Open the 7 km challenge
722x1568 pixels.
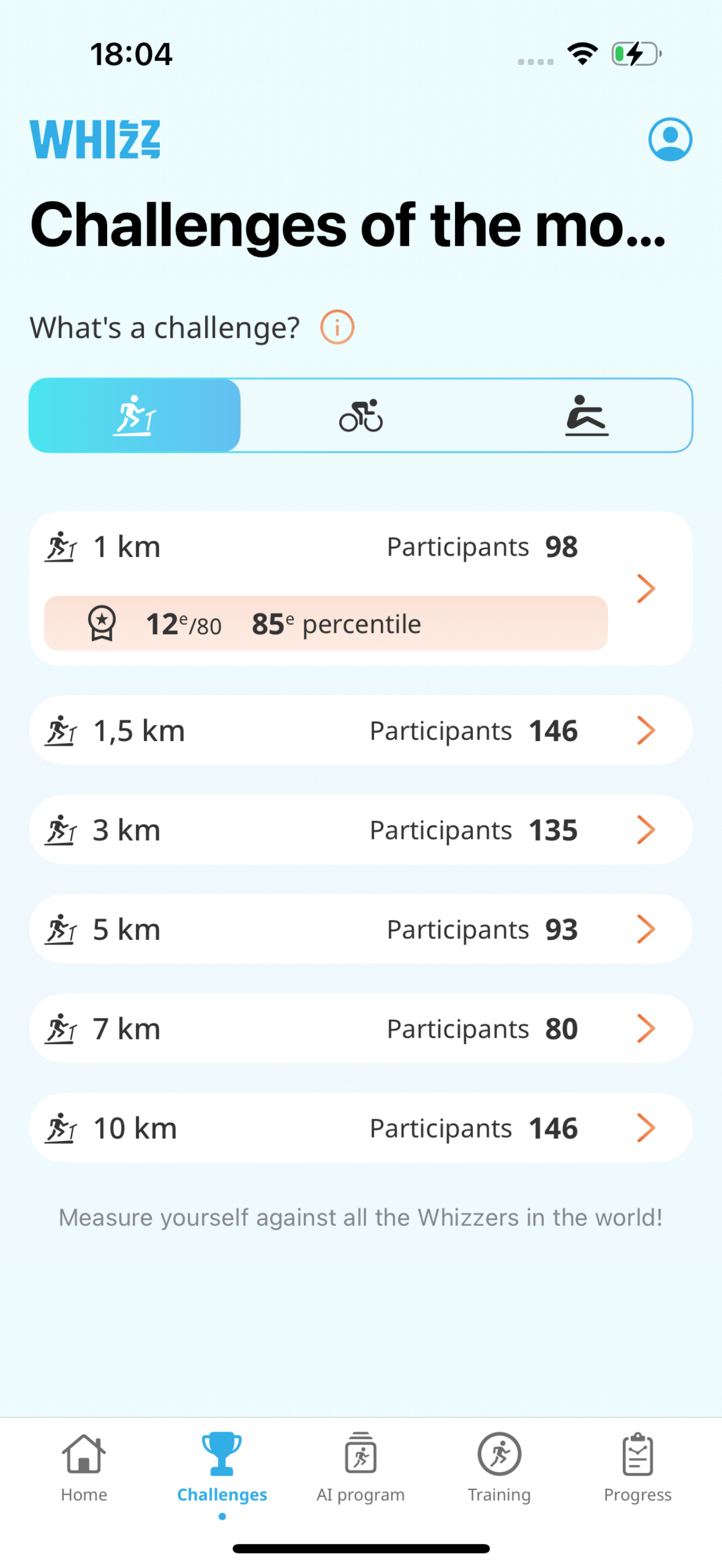pos(360,1029)
